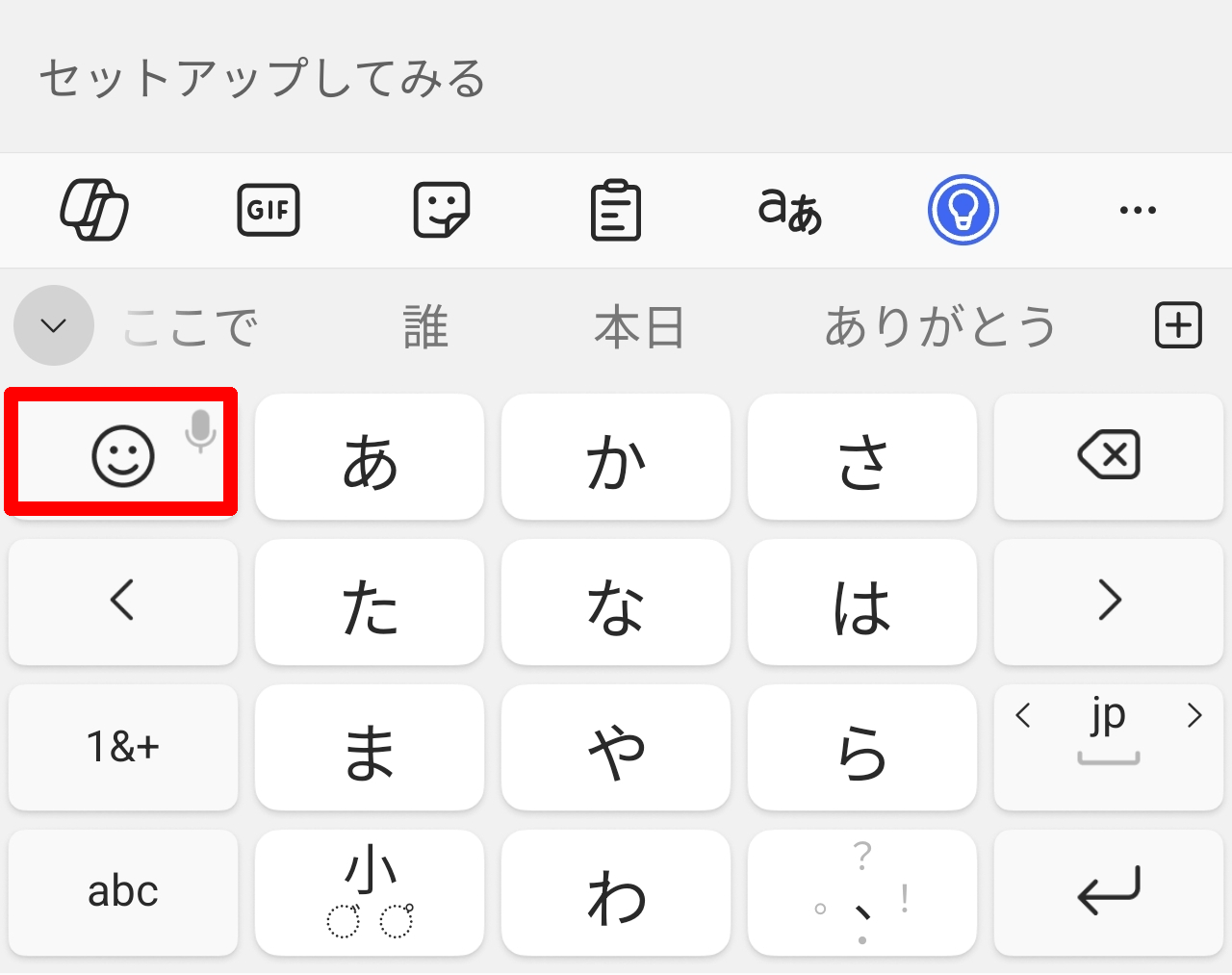Image resolution: width=1232 pixels, height=975 pixels.
Task: Tap the blue lightbulb tips icon
Action: tap(962, 210)
